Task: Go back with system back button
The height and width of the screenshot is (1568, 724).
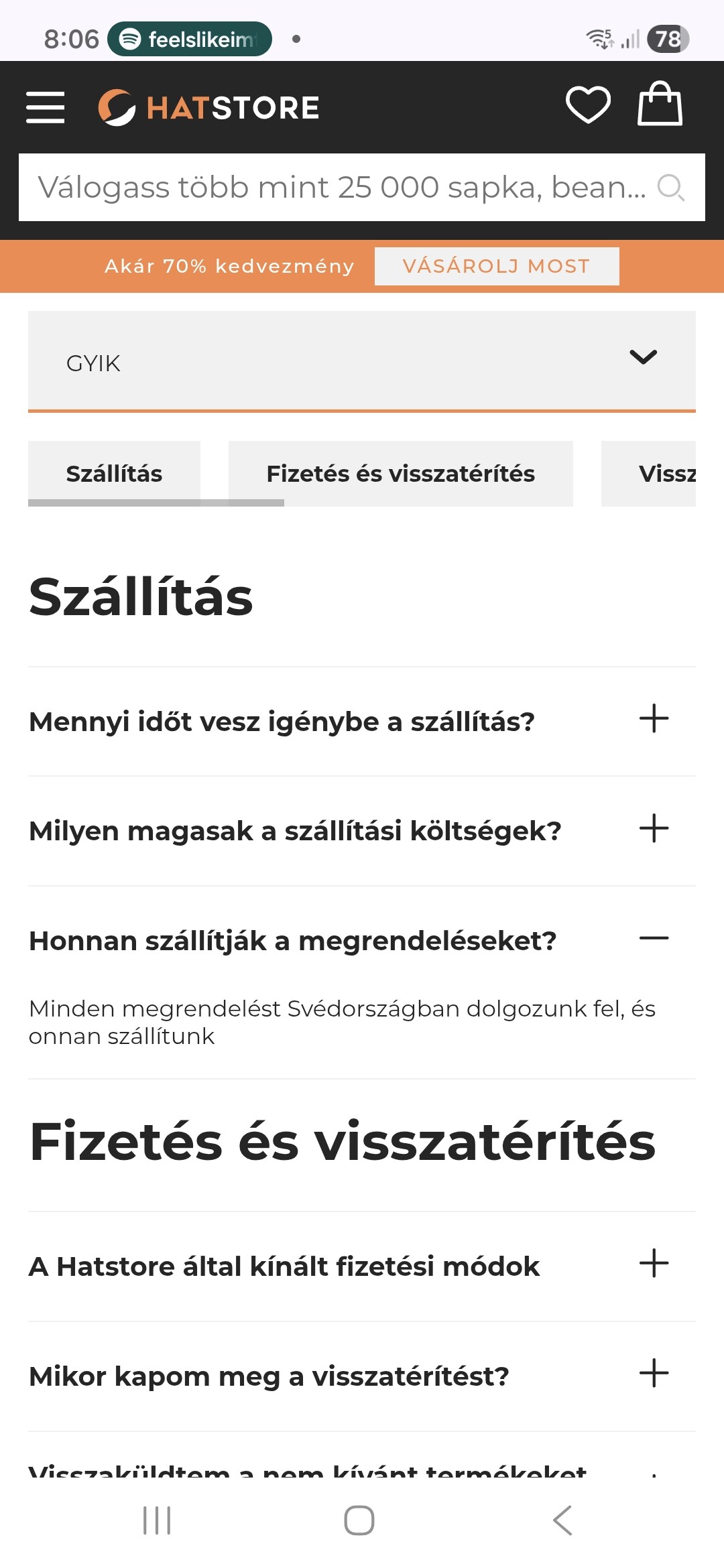Action: [562, 1520]
